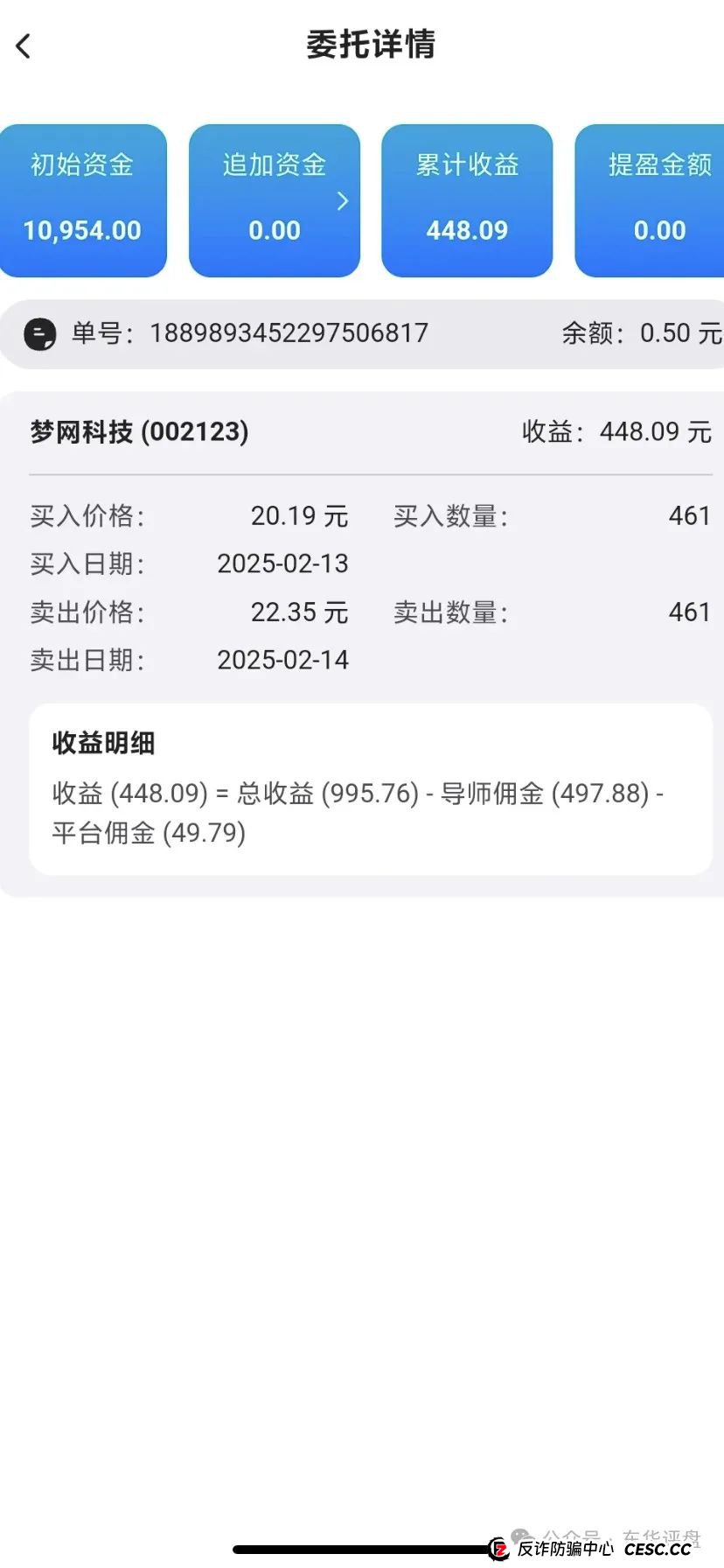724x1568 pixels.
Task: Select the order number 1889893452297506817
Action: 287,333
